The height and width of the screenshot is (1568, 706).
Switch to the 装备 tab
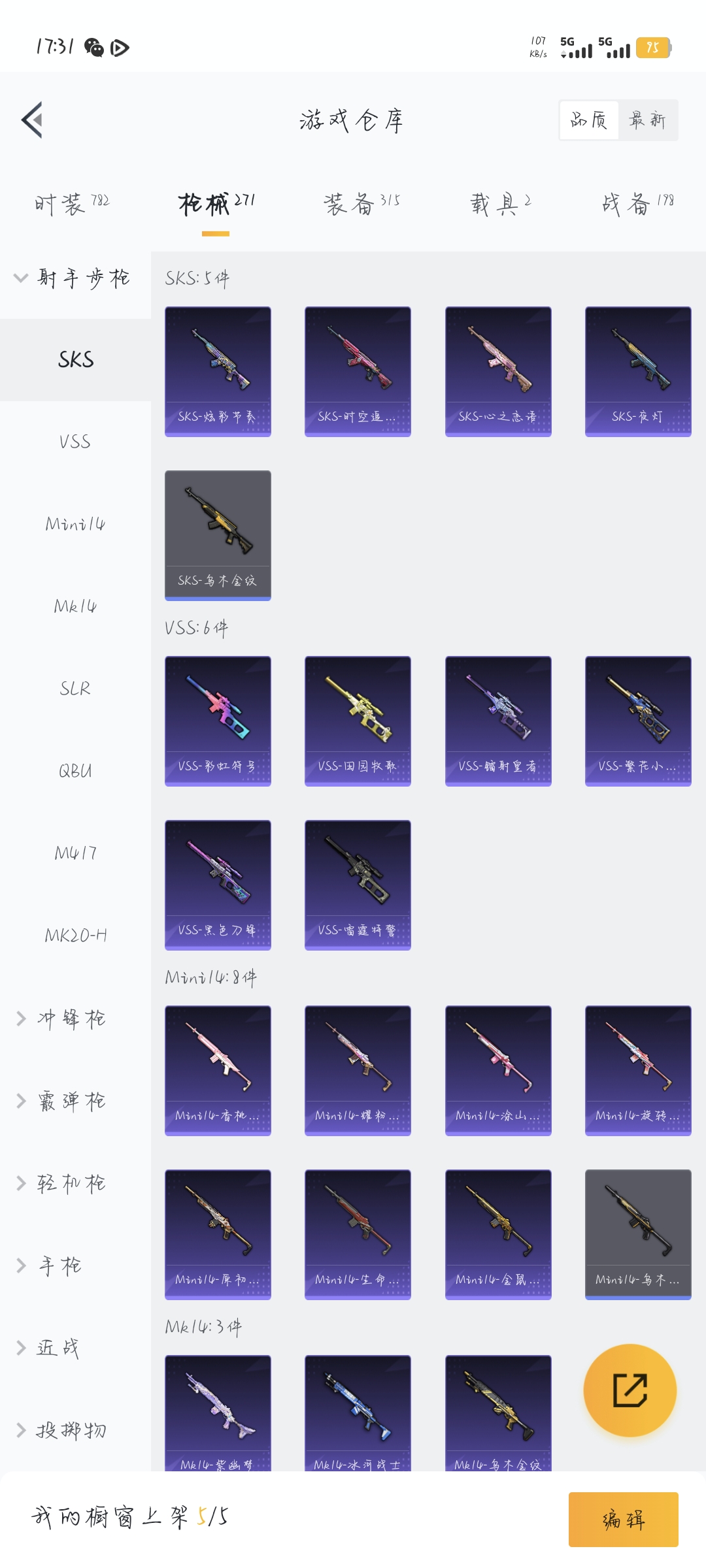pos(361,204)
